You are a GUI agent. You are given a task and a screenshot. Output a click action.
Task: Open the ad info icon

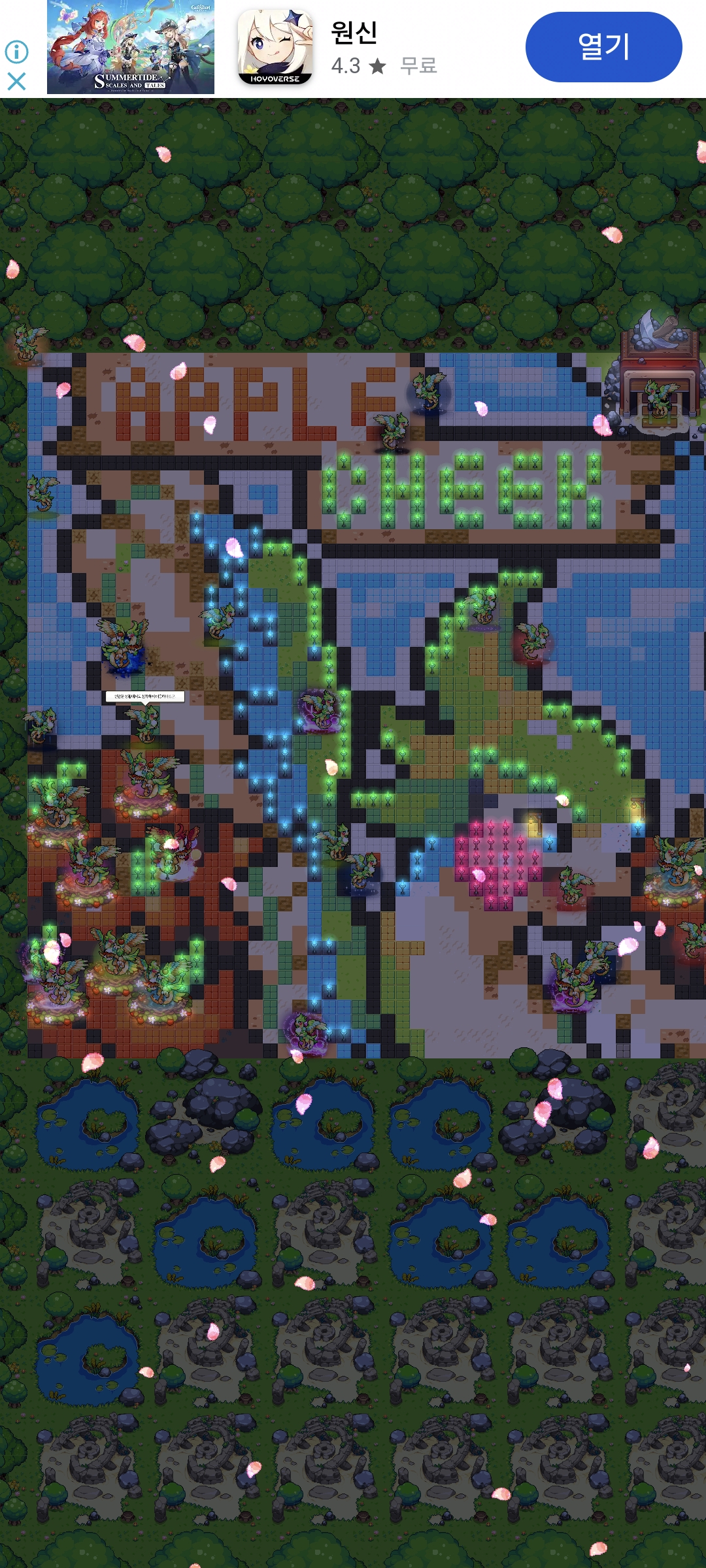(x=16, y=52)
